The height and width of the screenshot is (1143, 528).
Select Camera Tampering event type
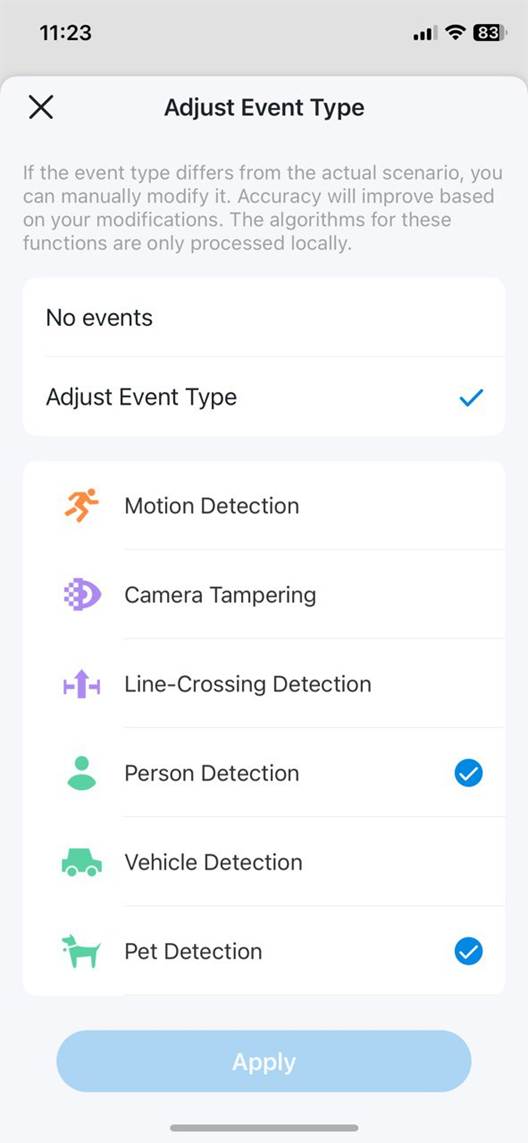tap(263, 594)
